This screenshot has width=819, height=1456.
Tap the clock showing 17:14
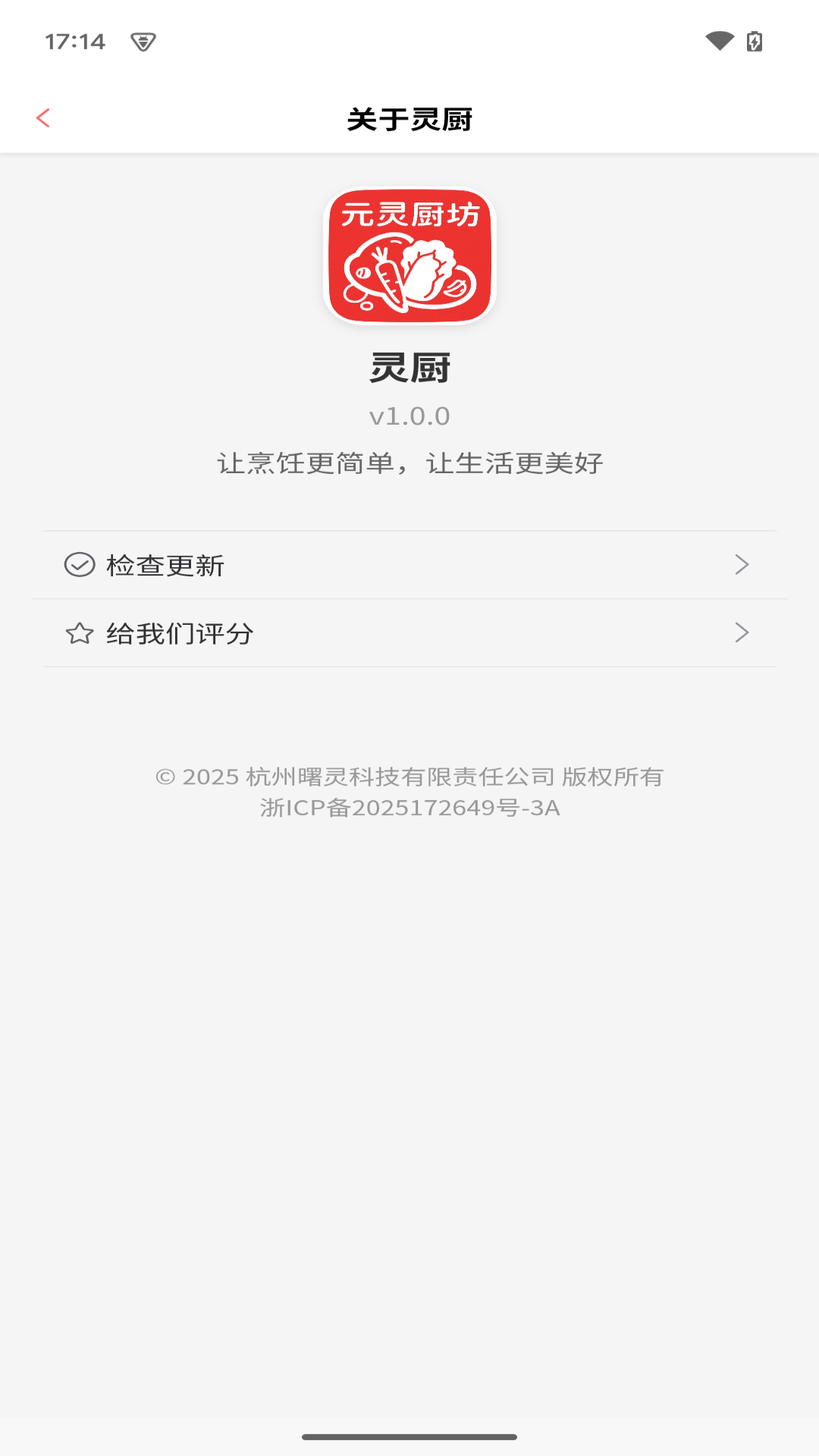click(x=76, y=42)
